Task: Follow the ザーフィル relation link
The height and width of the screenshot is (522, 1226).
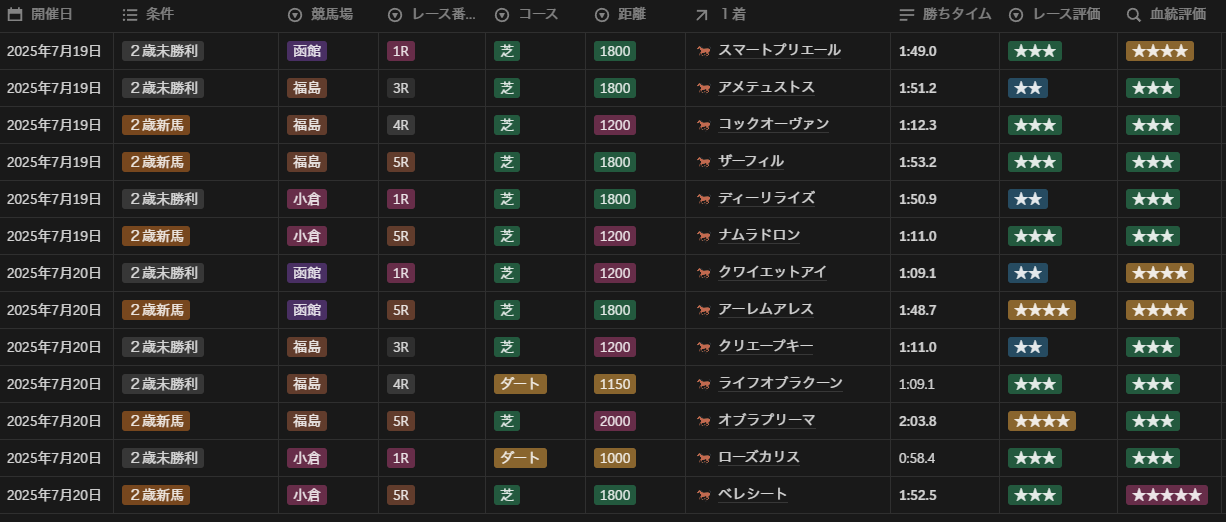Action: [750, 161]
